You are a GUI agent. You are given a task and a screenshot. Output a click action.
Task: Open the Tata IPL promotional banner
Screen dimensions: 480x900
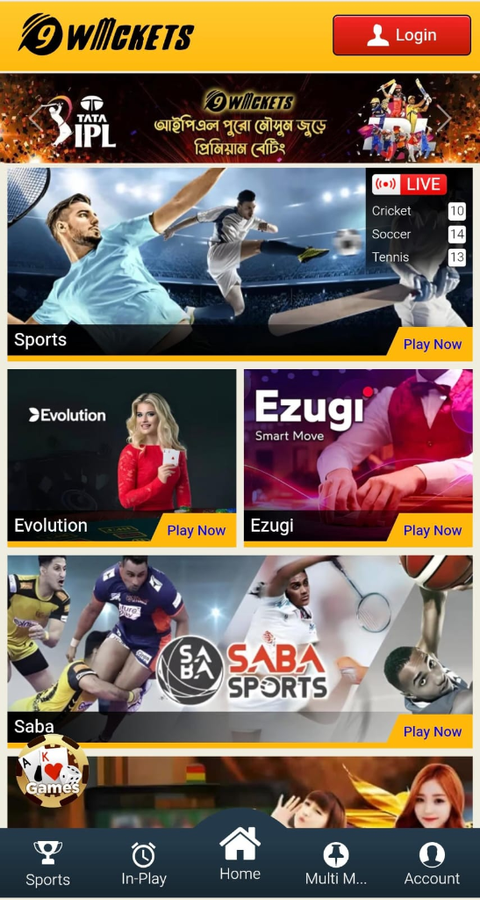tap(240, 118)
